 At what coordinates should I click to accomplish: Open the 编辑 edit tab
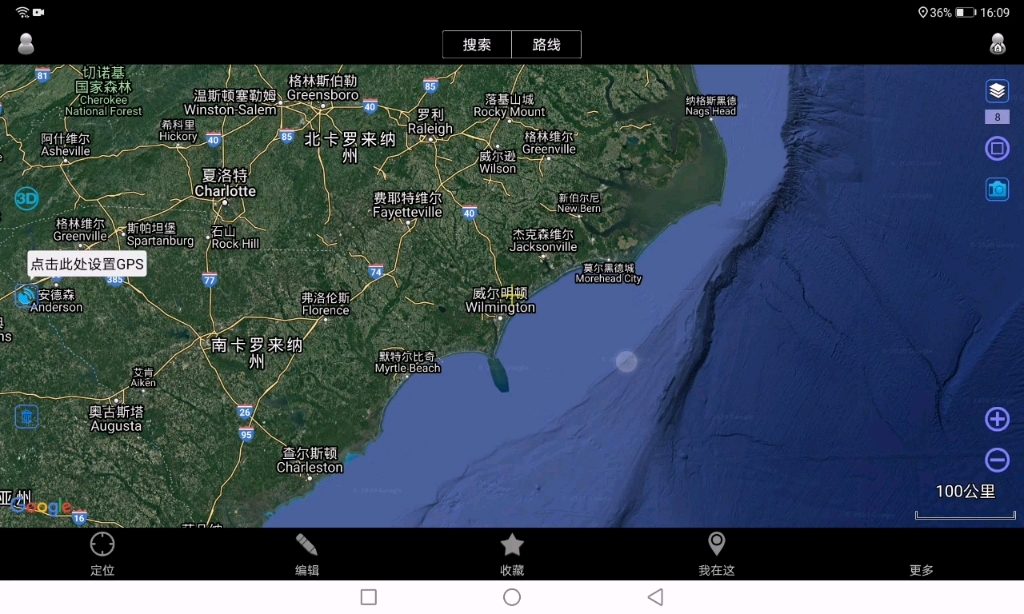point(307,554)
